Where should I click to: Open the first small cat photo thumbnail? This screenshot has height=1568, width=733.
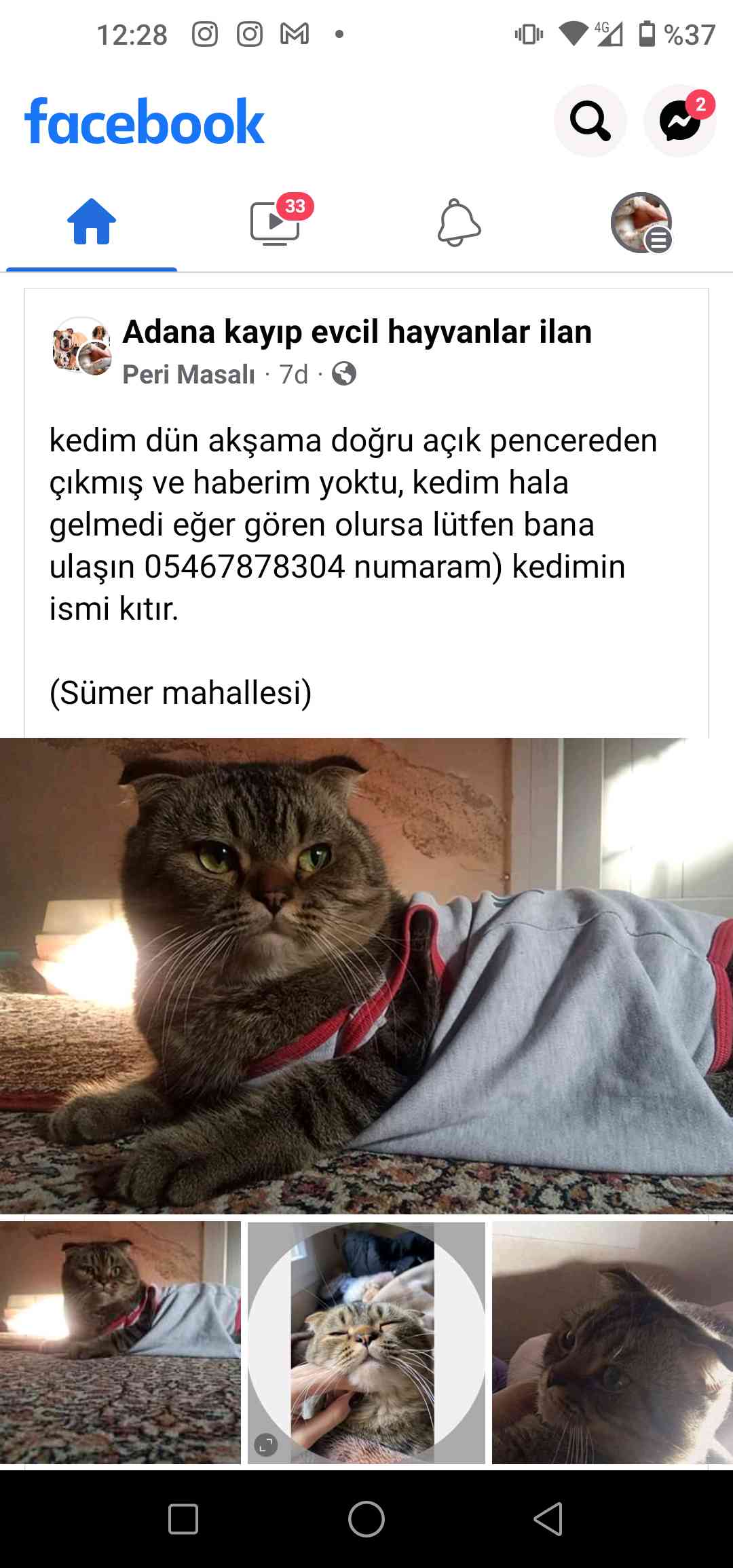[x=120, y=1342]
